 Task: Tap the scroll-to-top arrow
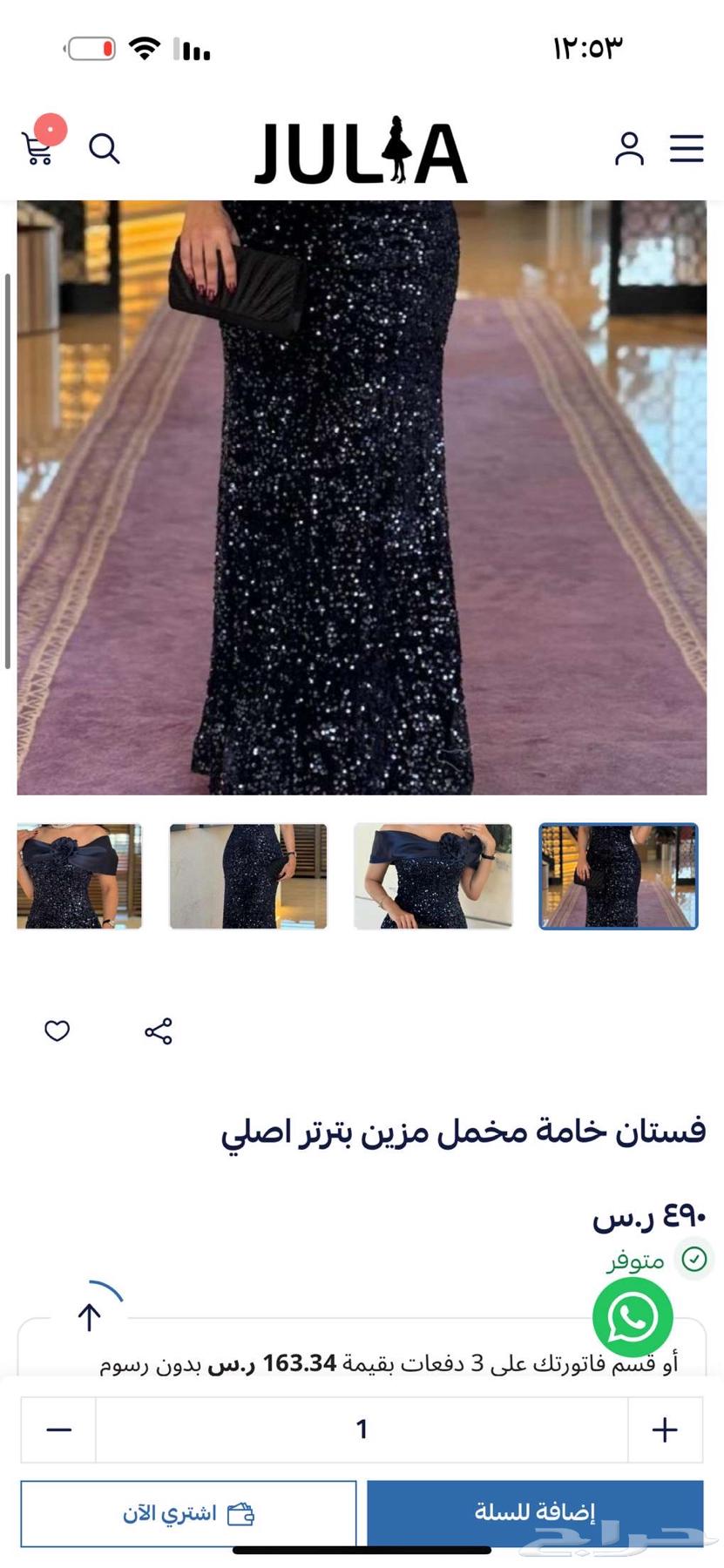[90, 1316]
